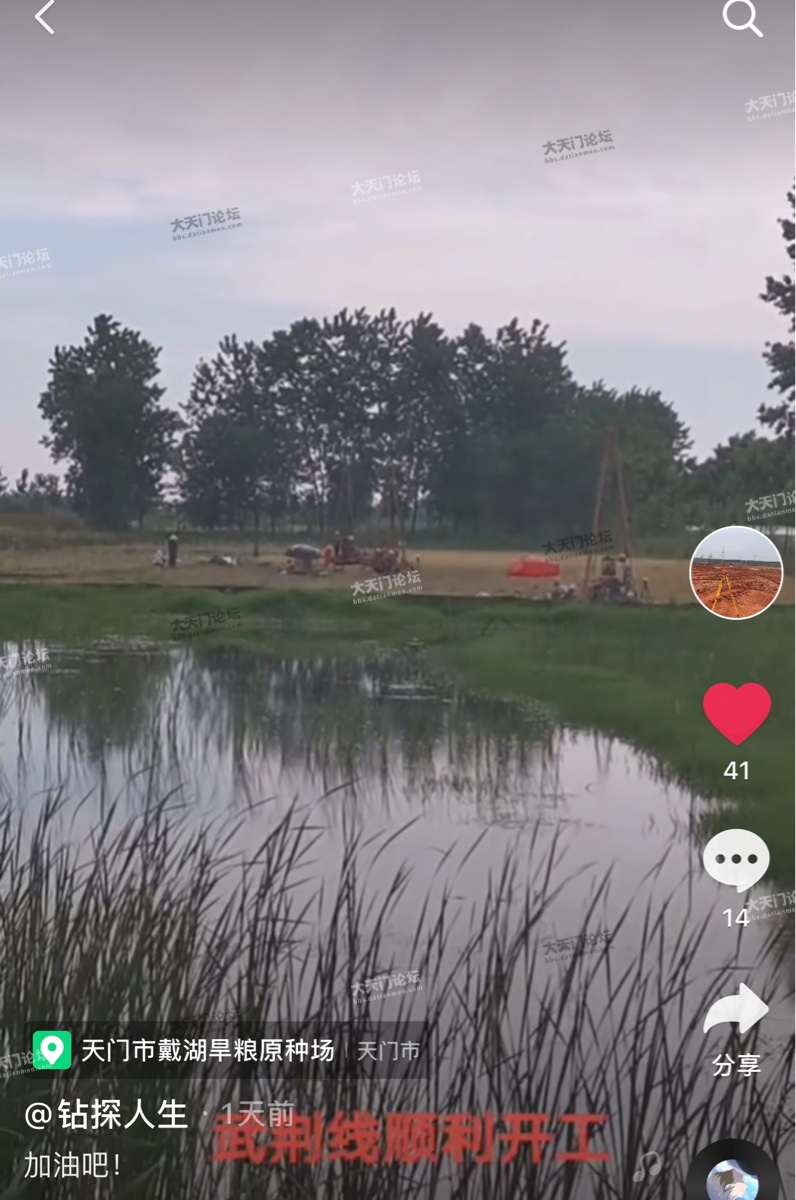Share this video via 分享 arrow
796x1200 pixels.
pos(736,1013)
